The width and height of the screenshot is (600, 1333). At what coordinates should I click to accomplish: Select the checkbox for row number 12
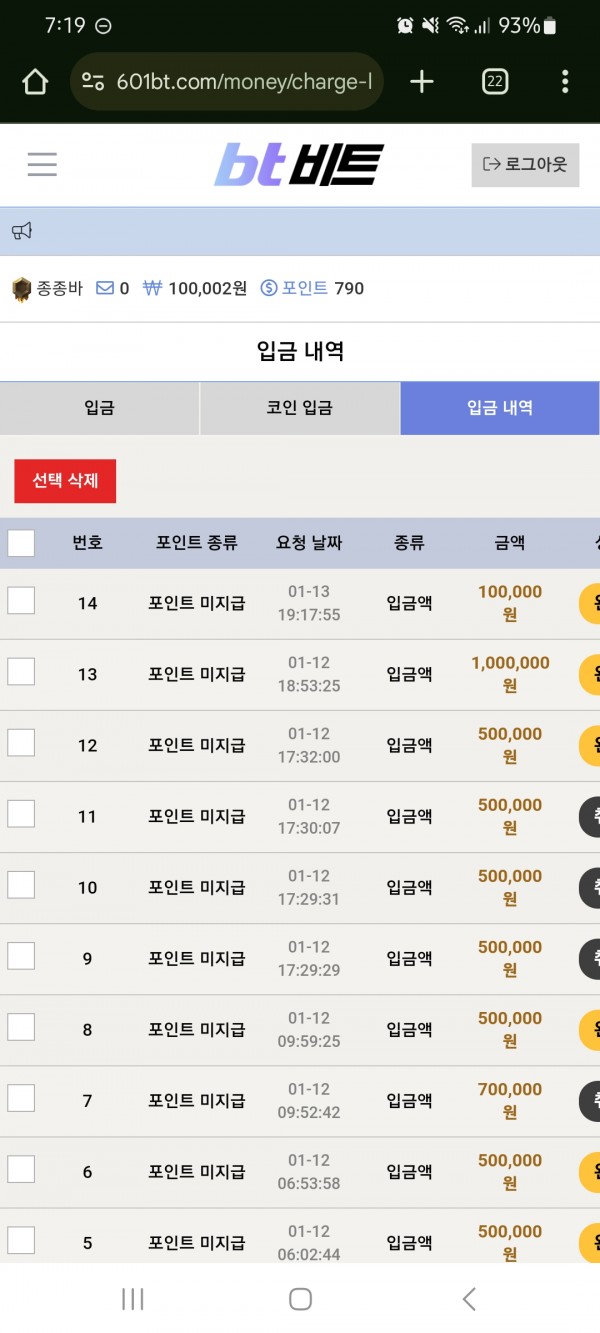pyautogui.click(x=21, y=743)
